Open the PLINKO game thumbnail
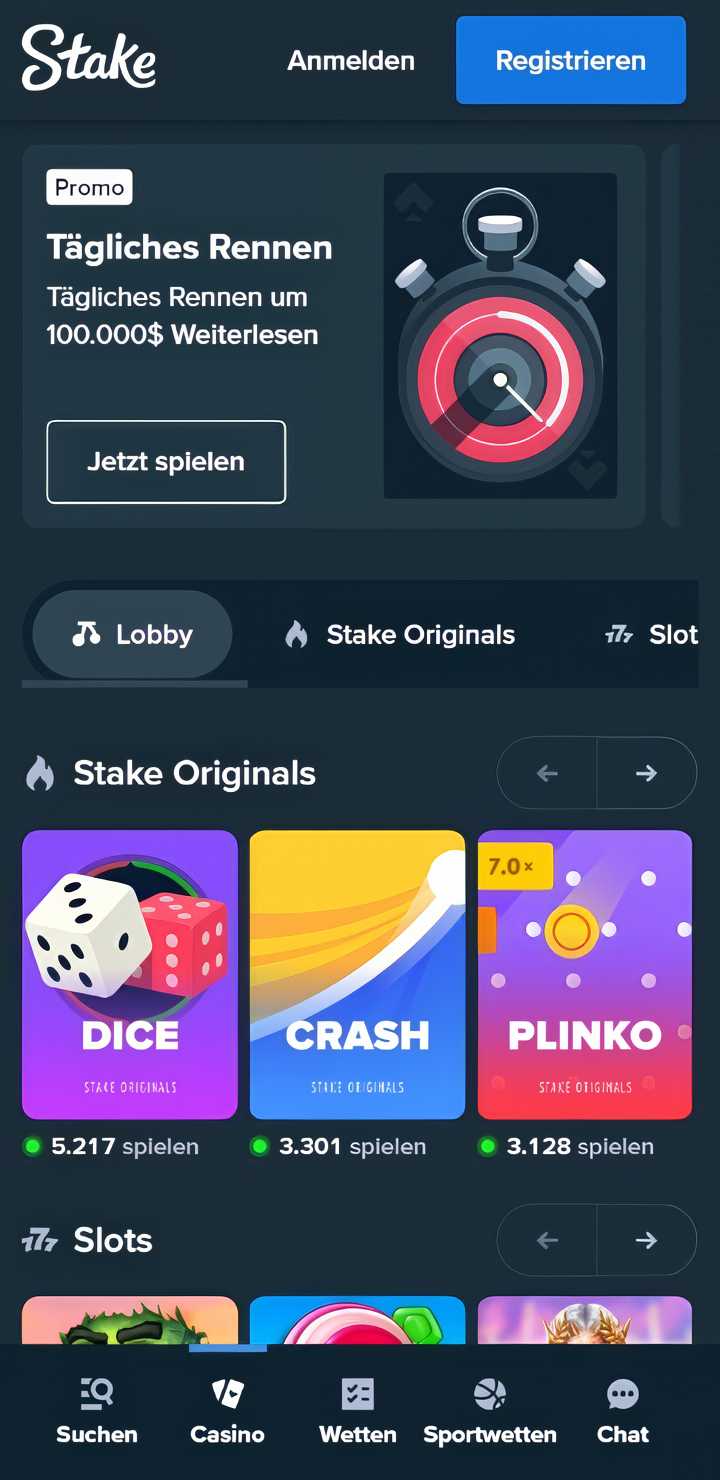The width and height of the screenshot is (720, 1480). [584, 972]
